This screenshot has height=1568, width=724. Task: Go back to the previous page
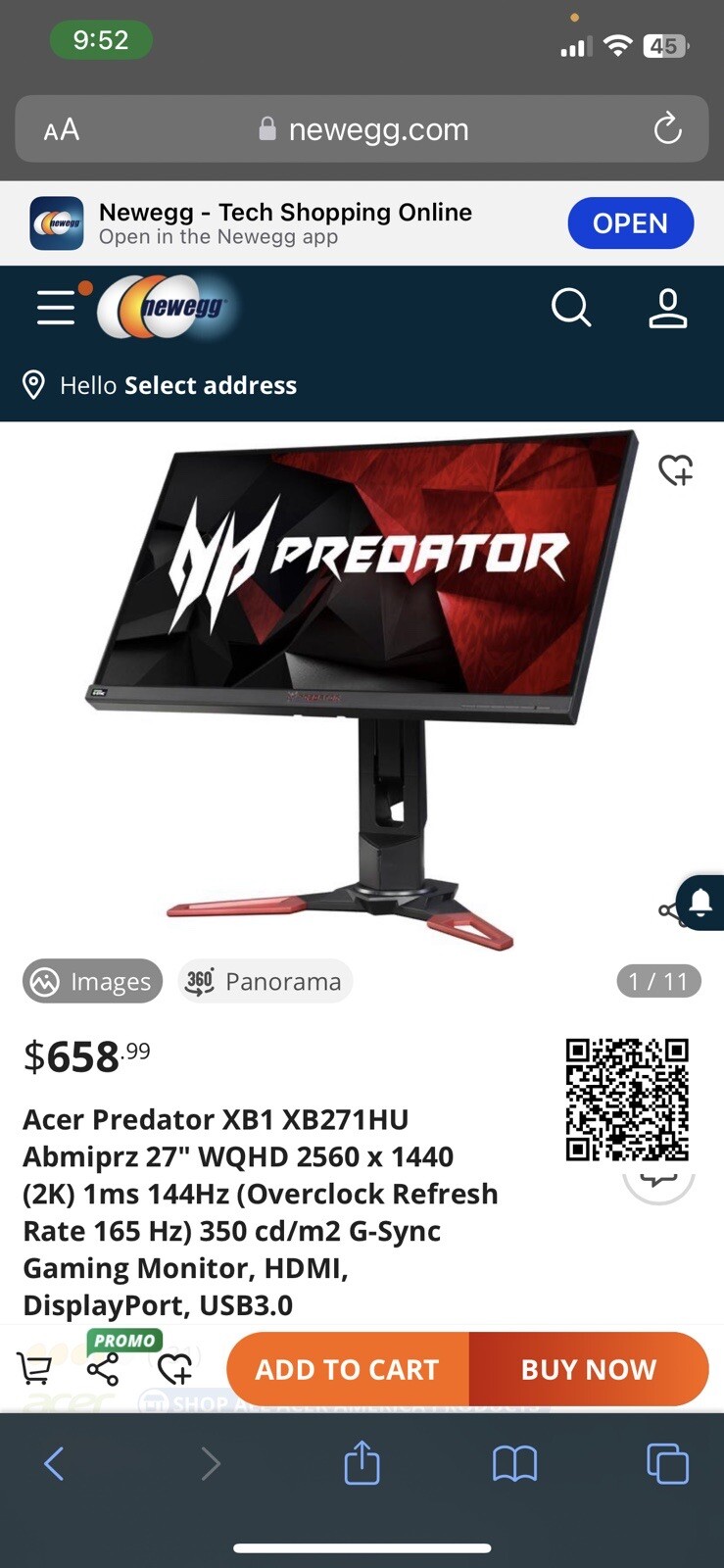[54, 1464]
